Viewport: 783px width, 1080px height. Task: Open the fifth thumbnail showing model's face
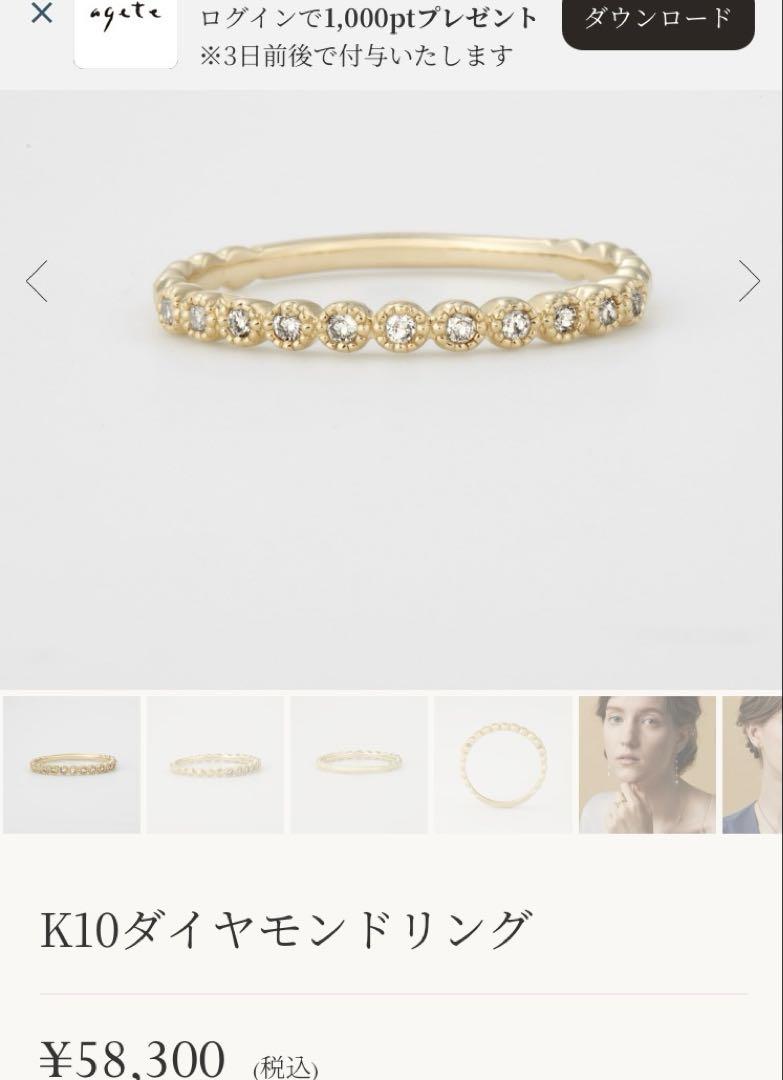[647, 765]
